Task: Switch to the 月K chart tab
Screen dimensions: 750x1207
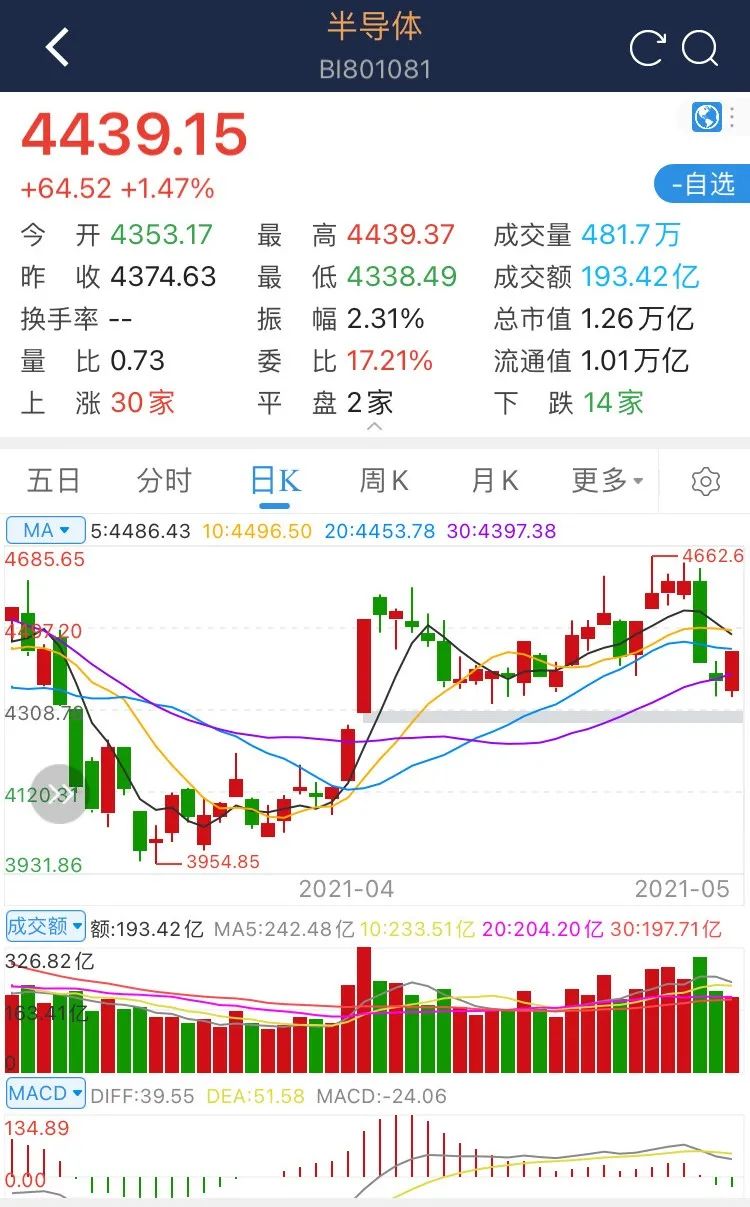Action: (x=495, y=481)
